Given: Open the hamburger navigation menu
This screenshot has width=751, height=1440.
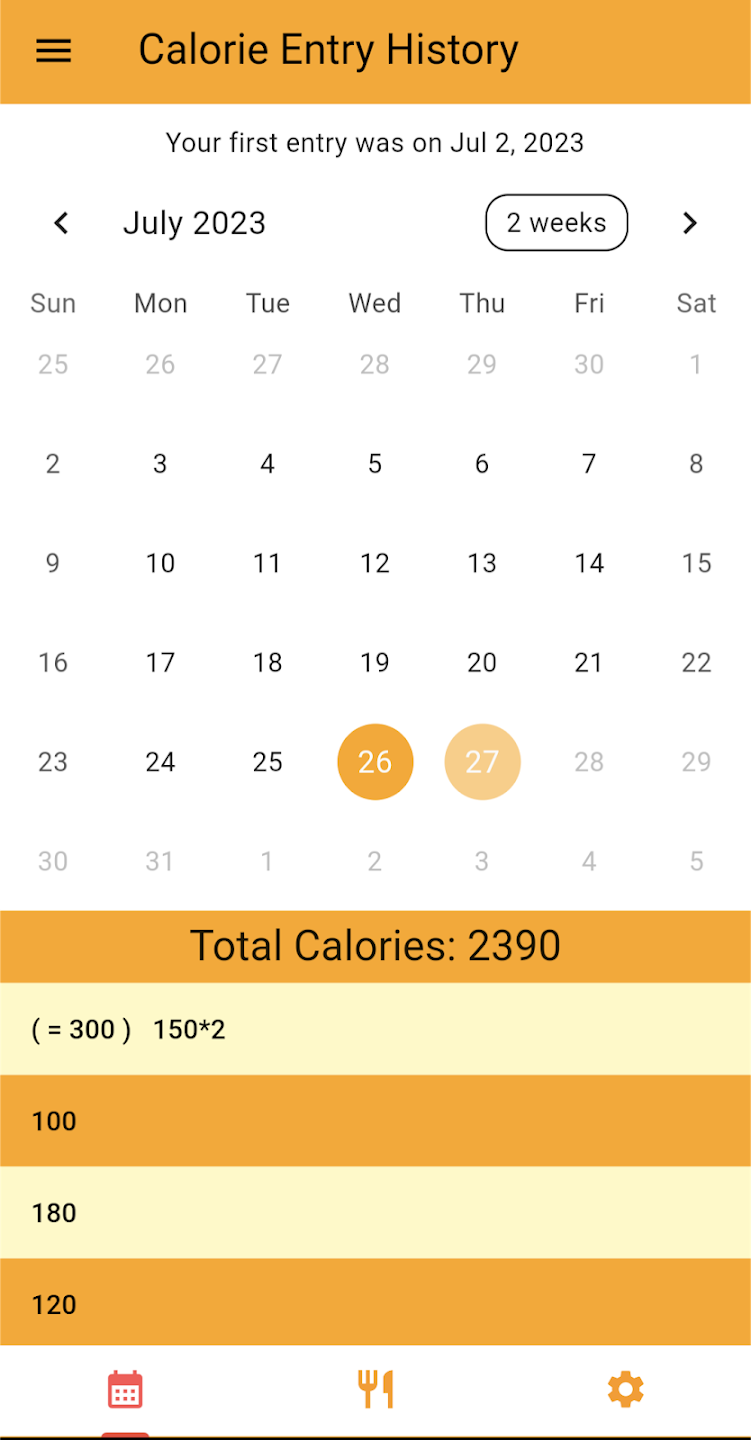Looking at the screenshot, I should tap(53, 51).
